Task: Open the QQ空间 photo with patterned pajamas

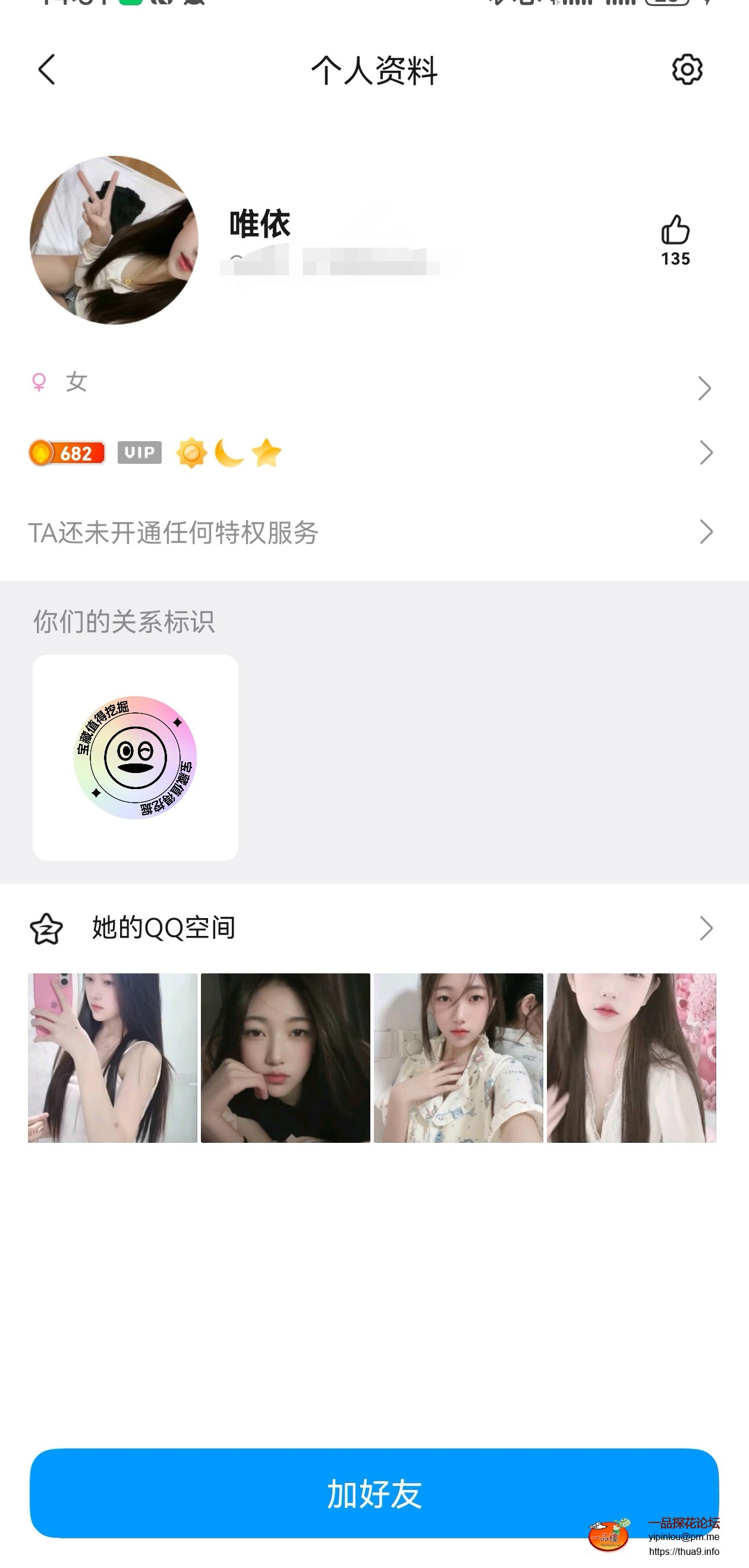Action: pyautogui.click(x=458, y=1057)
